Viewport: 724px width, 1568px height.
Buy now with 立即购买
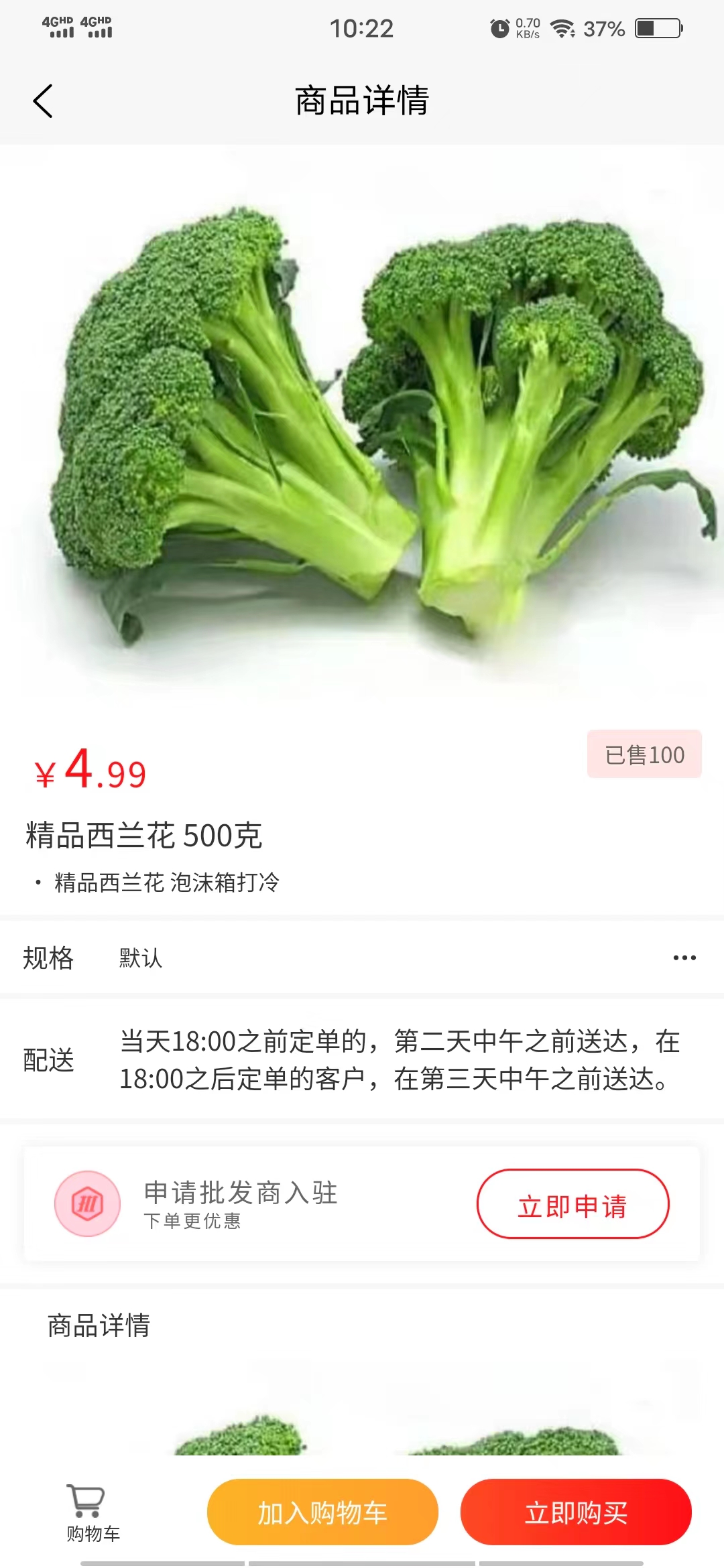click(576, 1512)
